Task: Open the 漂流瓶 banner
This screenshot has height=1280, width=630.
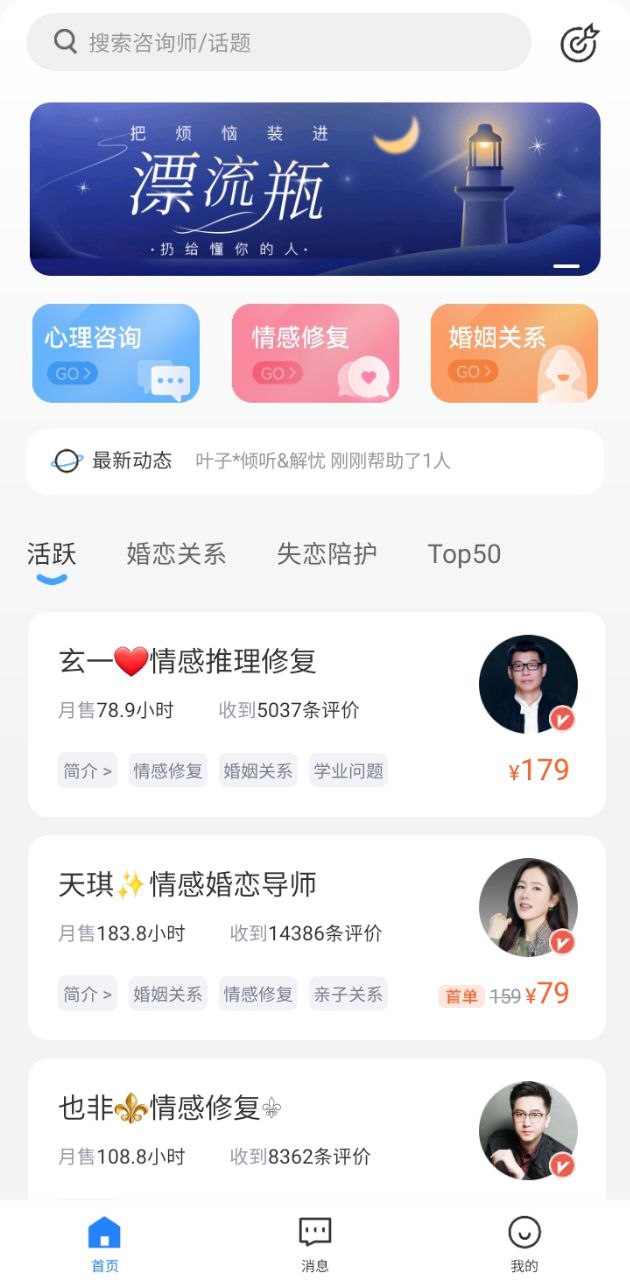Action: (315, 189)
